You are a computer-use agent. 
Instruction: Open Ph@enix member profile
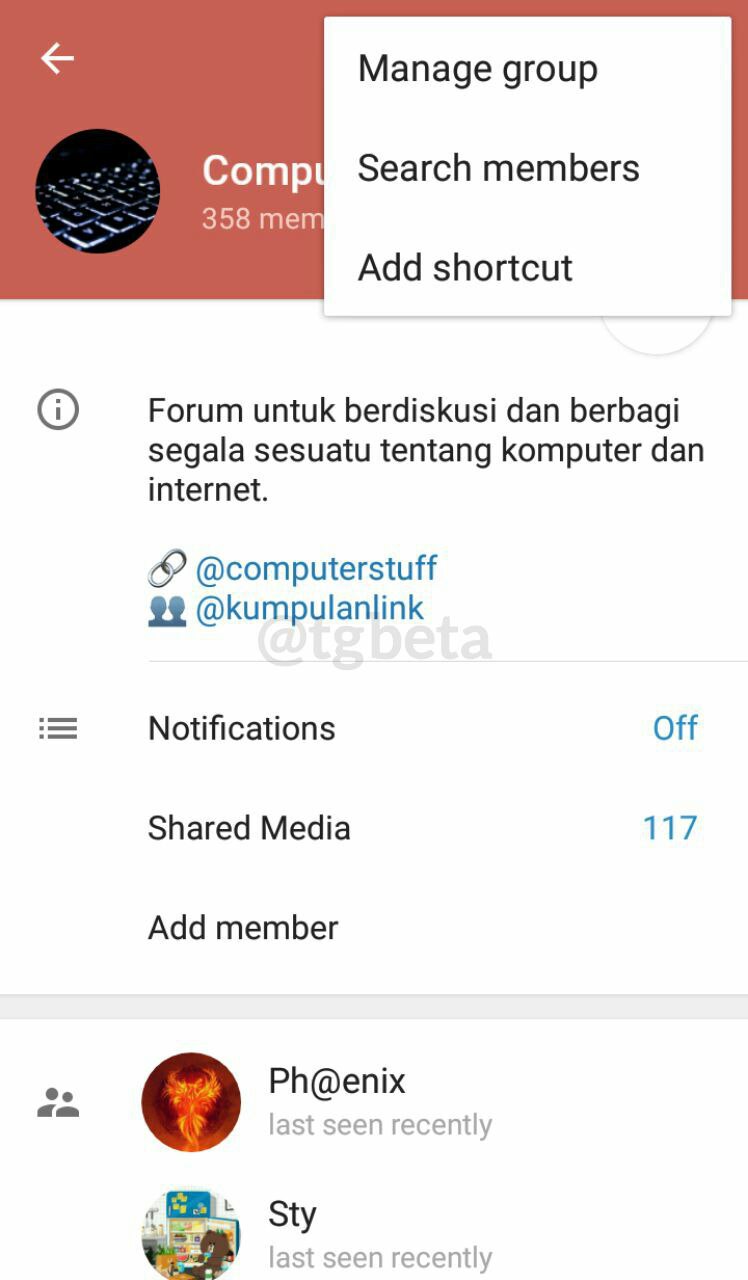[336, 1100]
